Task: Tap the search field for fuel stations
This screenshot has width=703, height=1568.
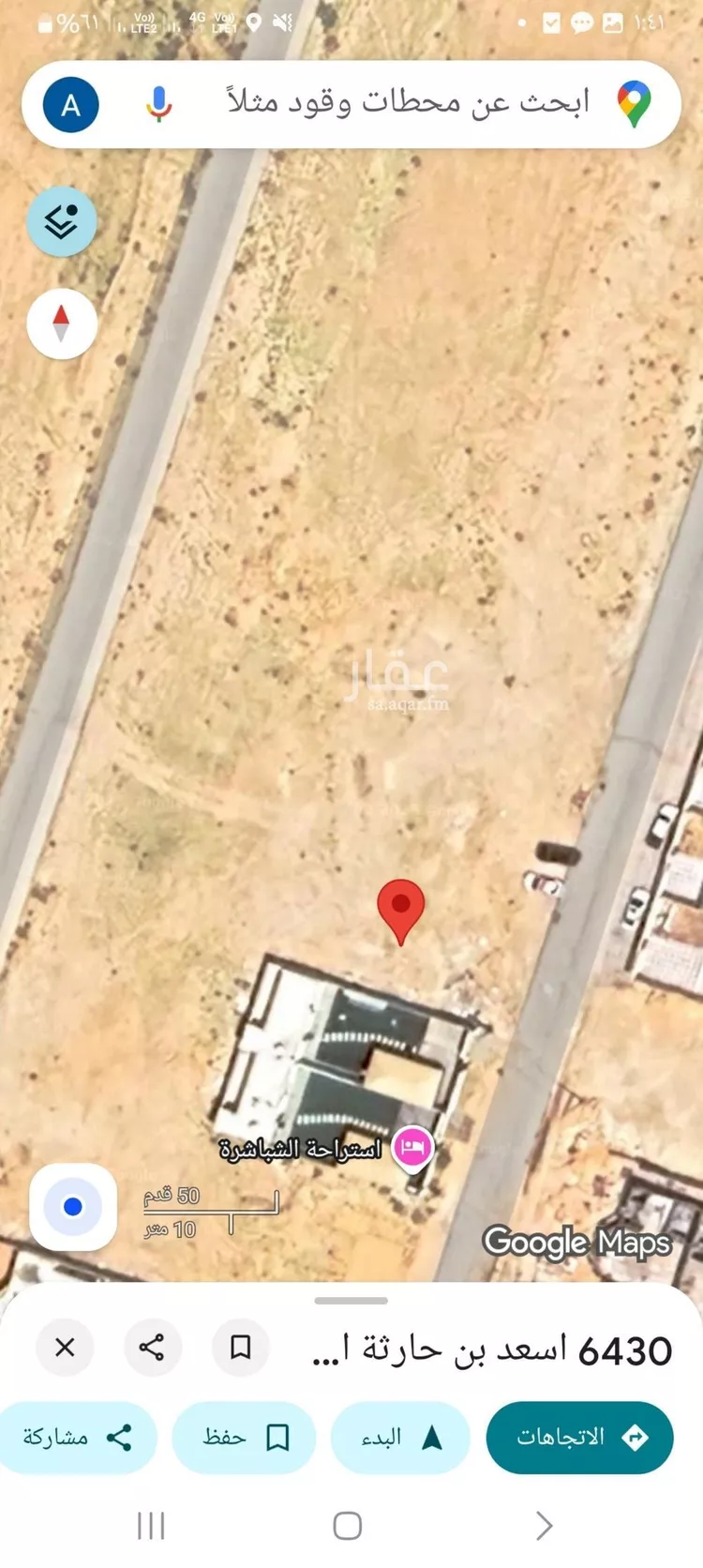Action: tap(408, 102)
